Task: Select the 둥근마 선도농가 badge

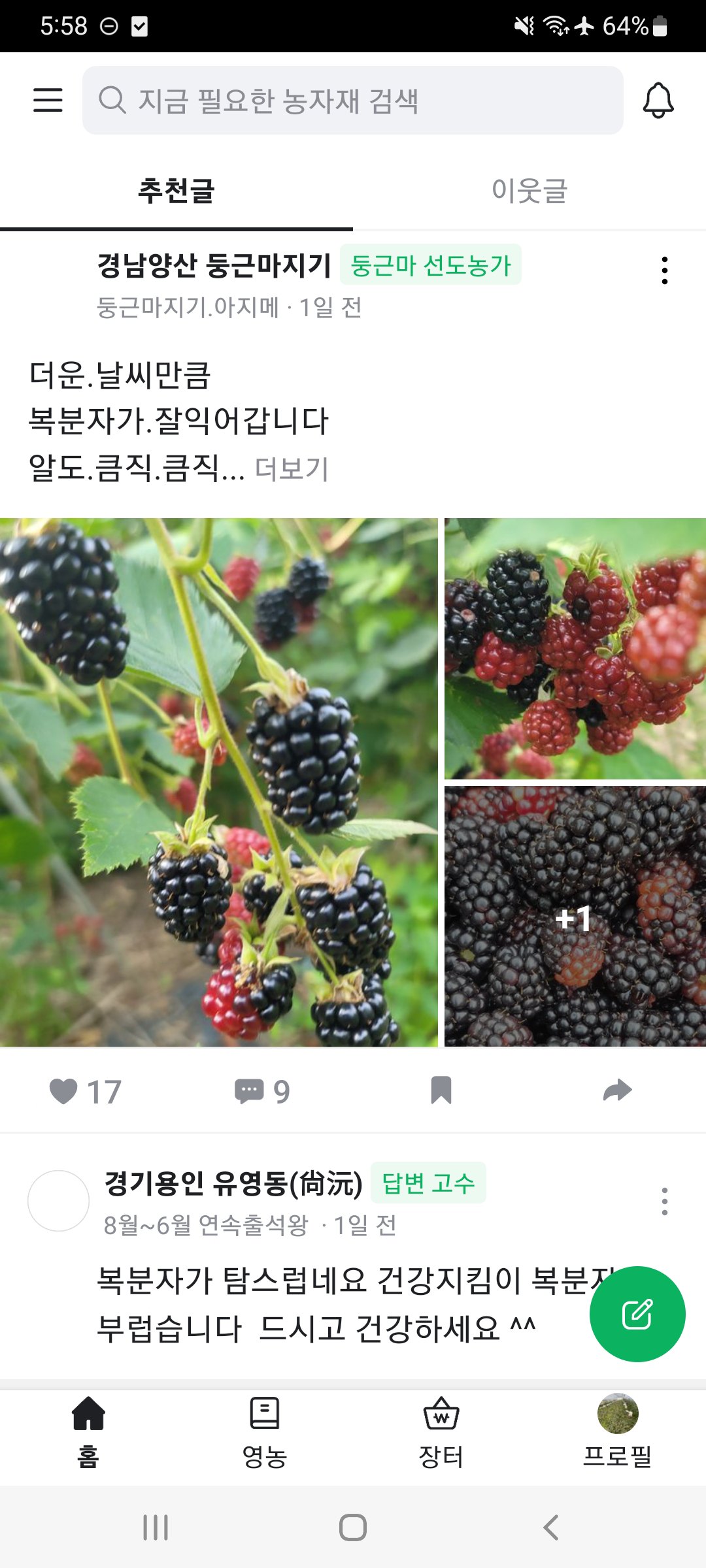Action: [433, 265]
